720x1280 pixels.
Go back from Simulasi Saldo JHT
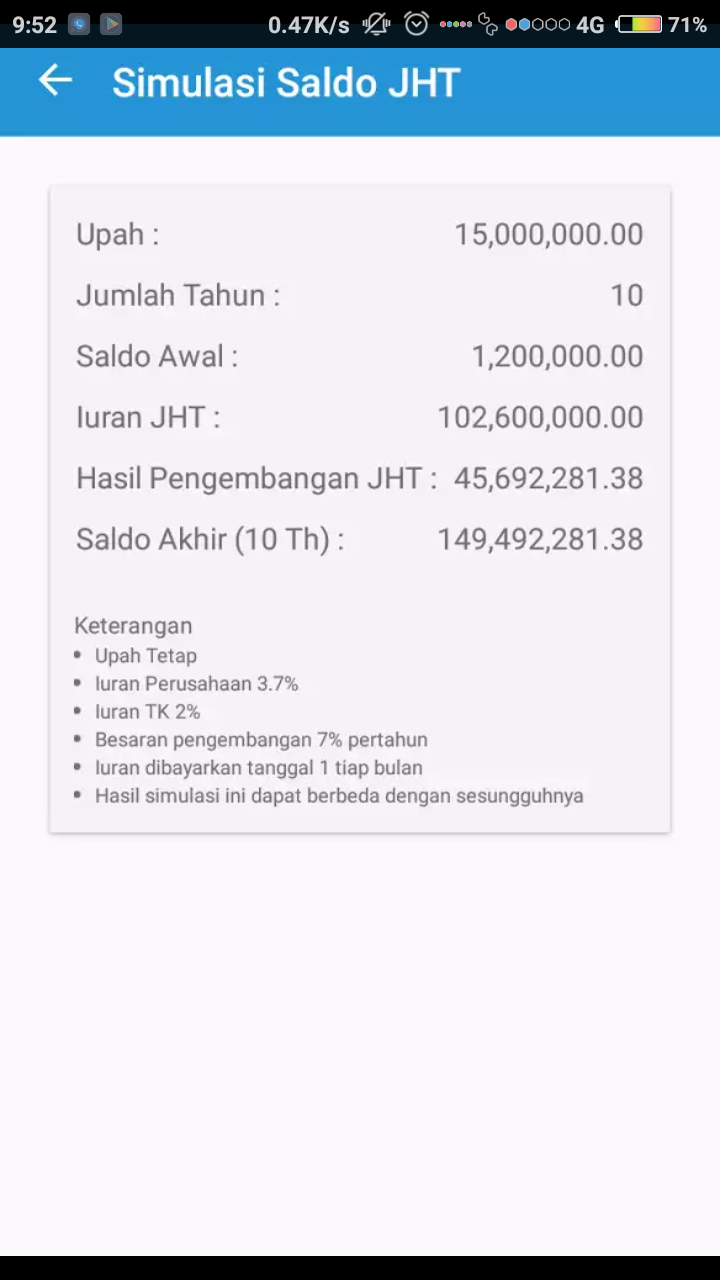click(55, 81)
